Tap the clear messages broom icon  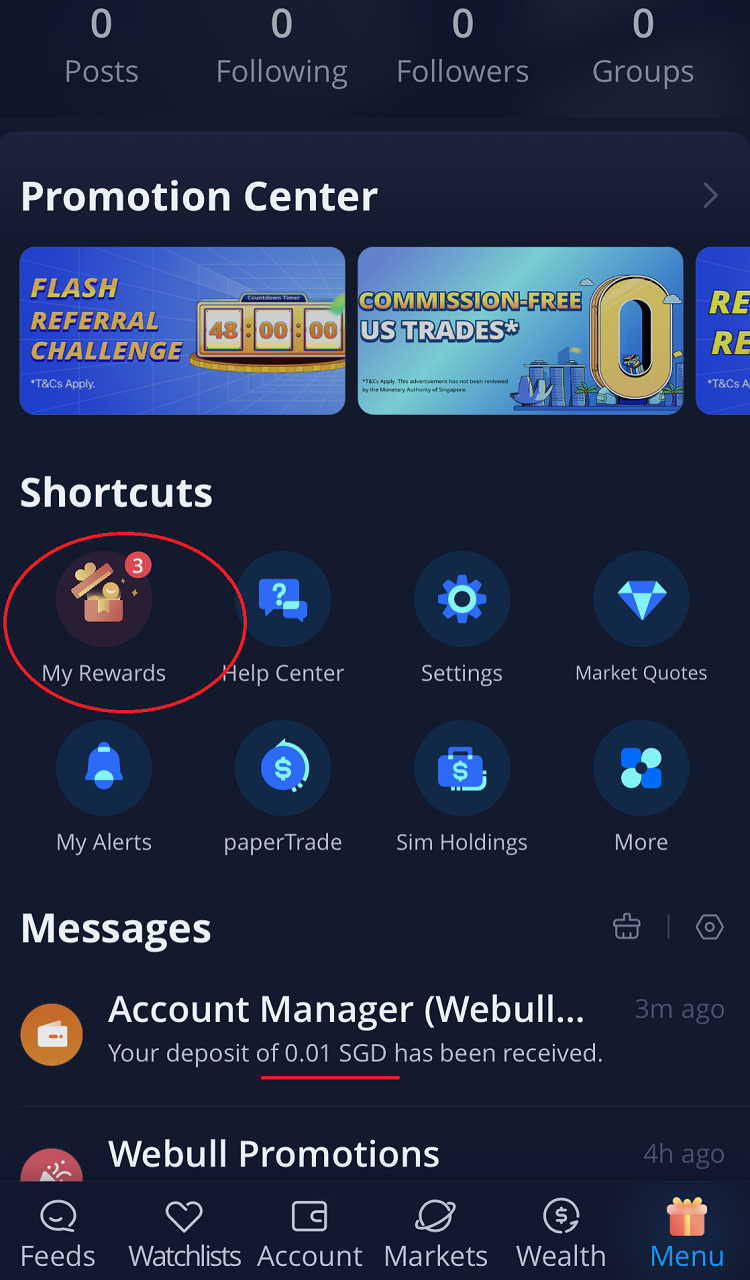coord(627,927)
